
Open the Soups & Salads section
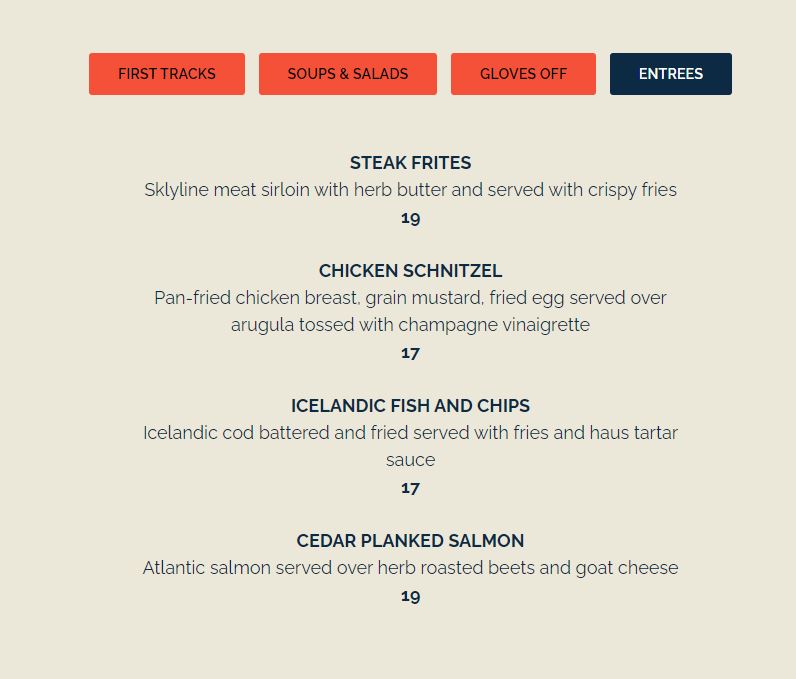[x=347, y=74]
